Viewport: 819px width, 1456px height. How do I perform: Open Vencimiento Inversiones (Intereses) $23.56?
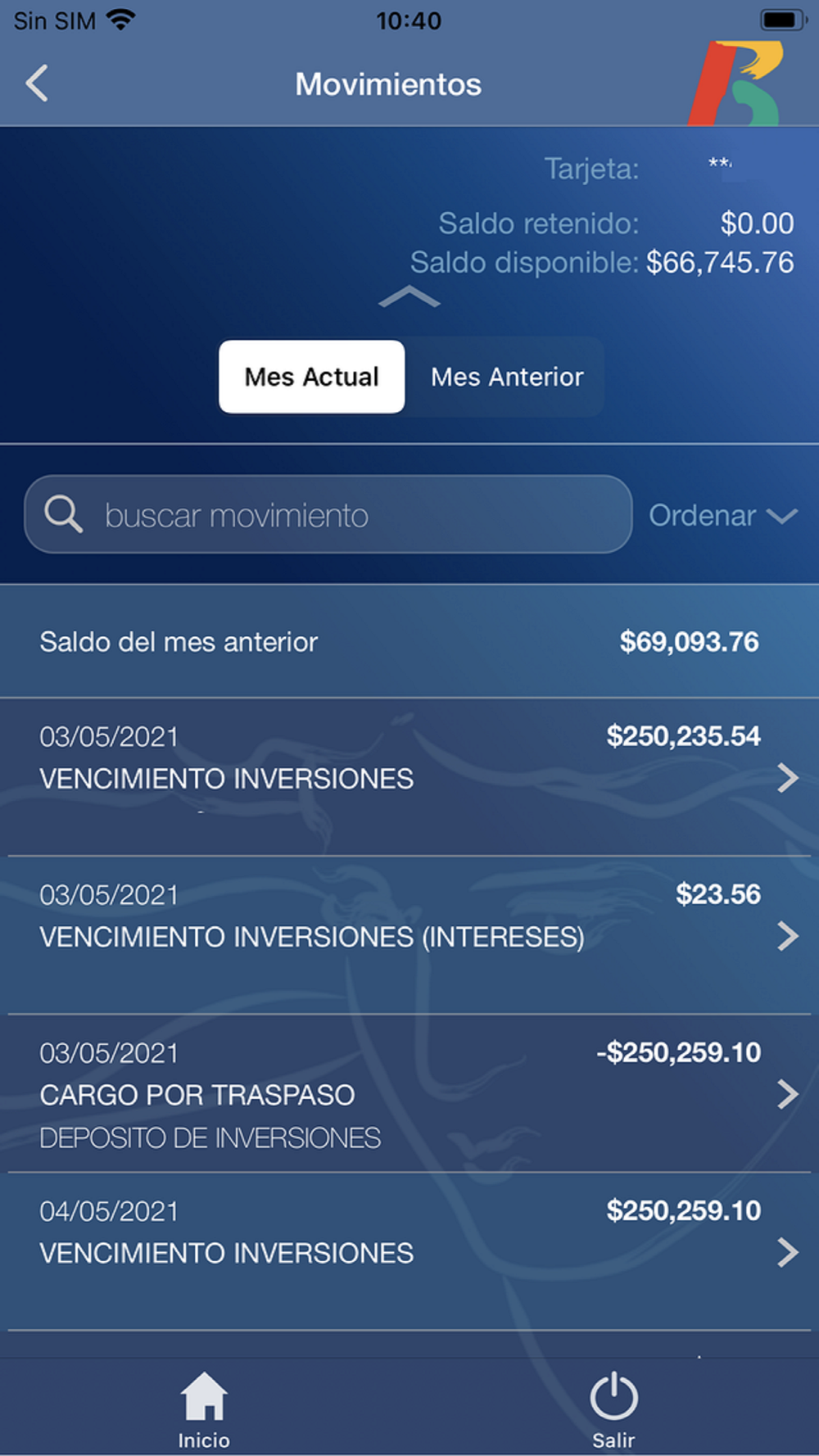coord(409,934)
